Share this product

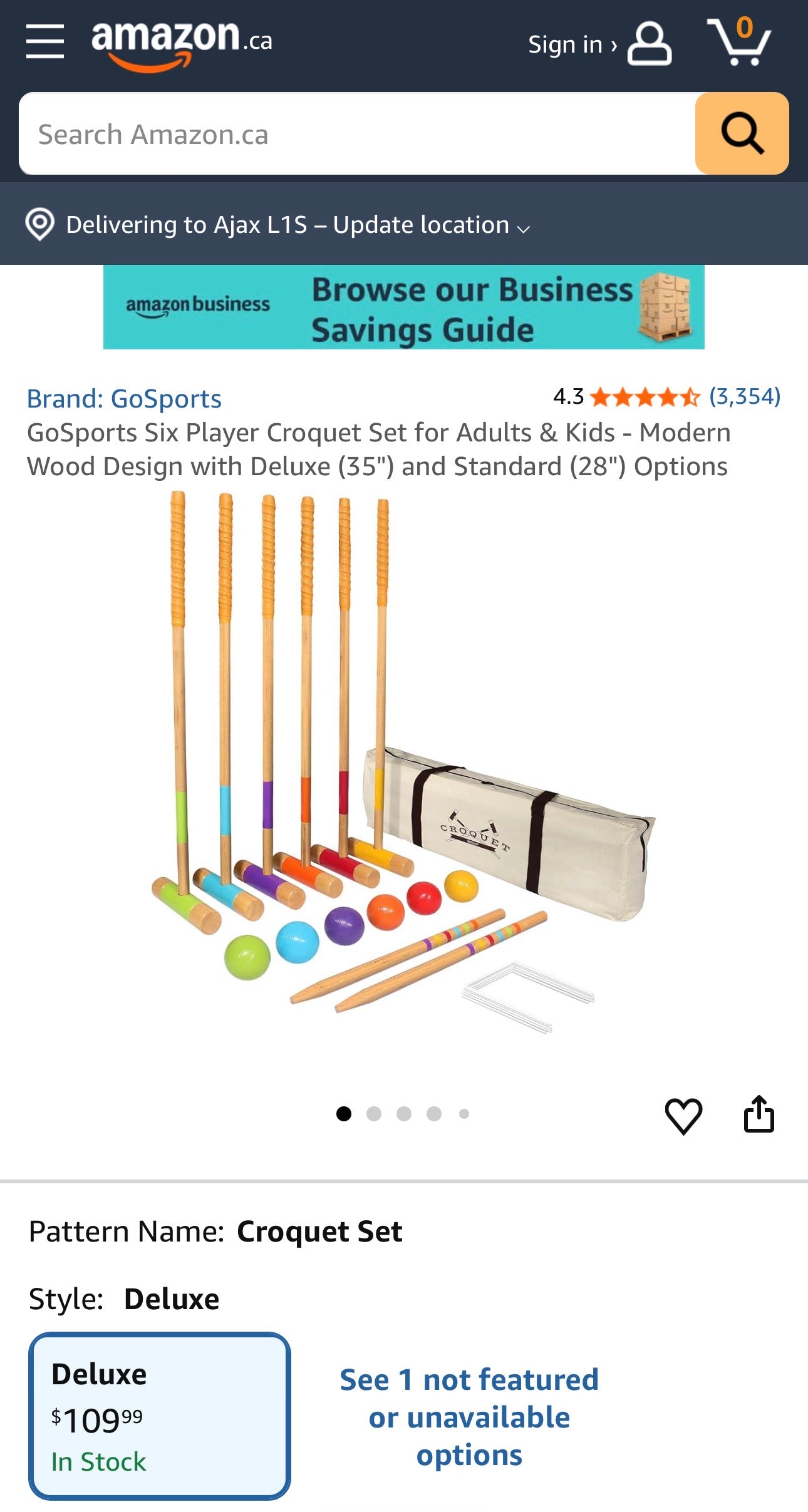[x=759, y=1114]
